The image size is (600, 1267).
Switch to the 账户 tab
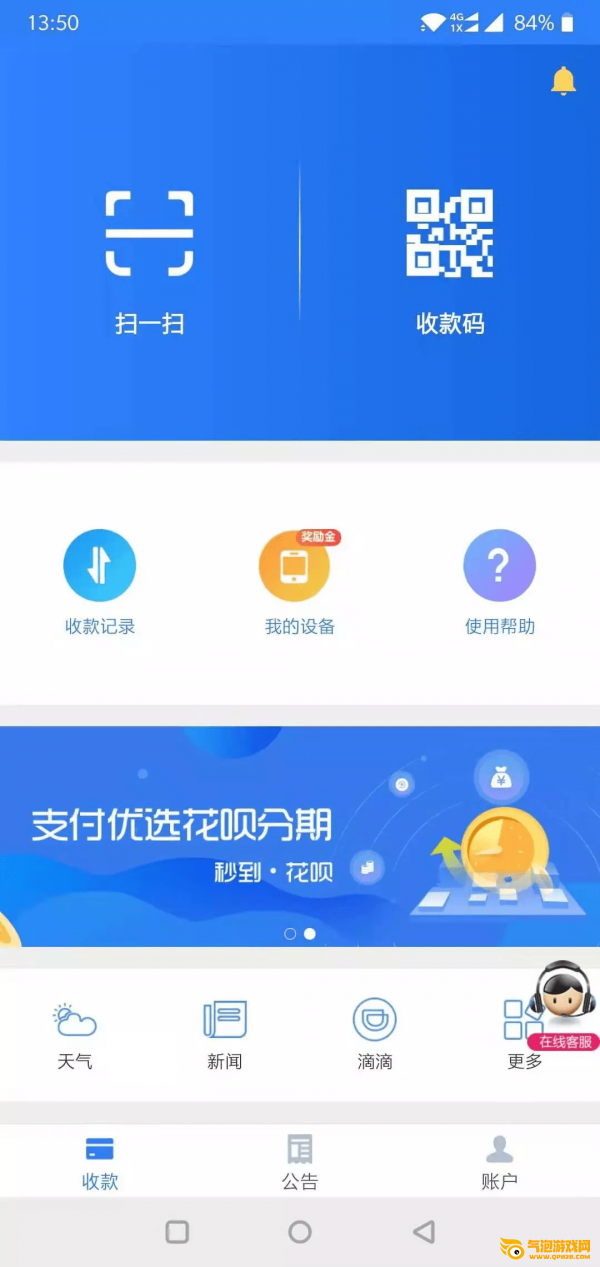tap(499, 1162)
